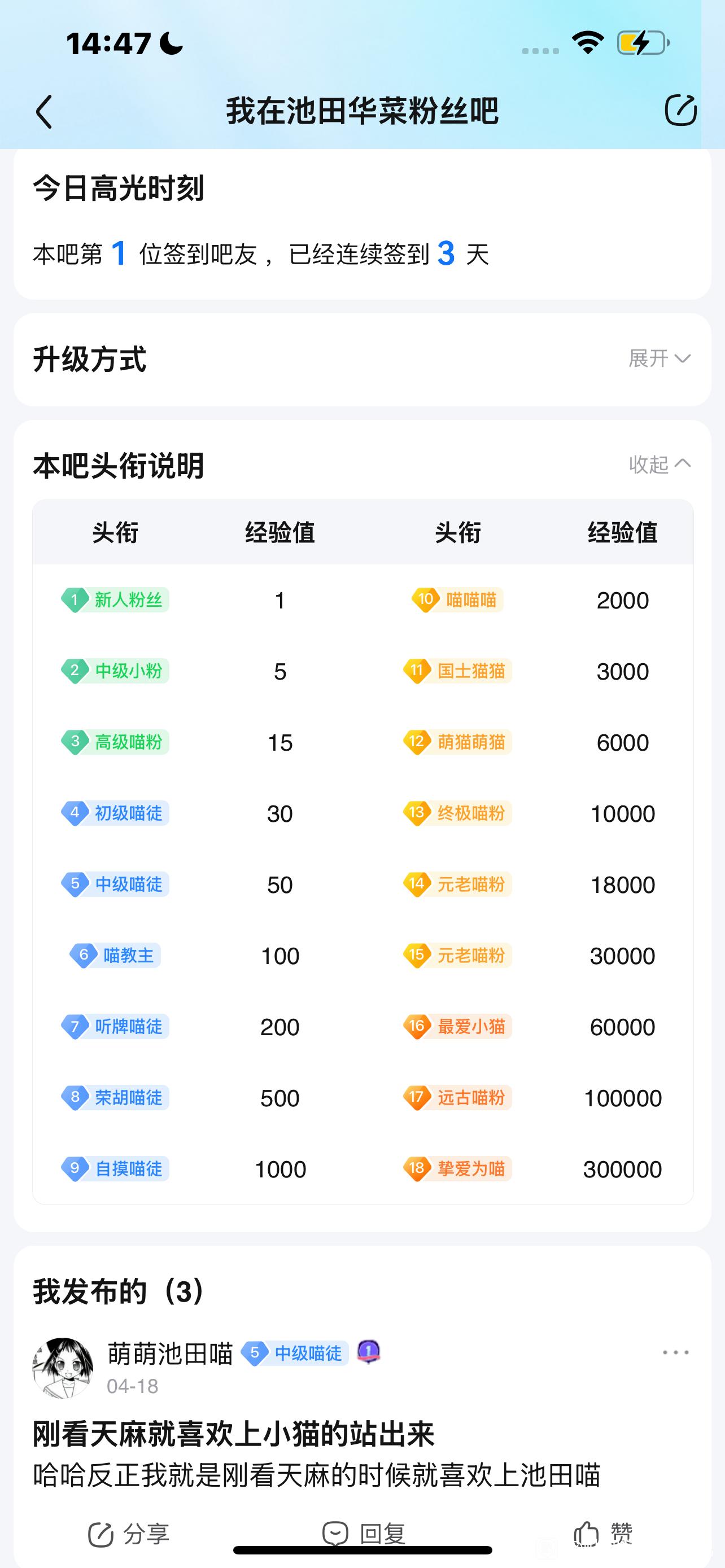Image resolution: width=725 pixels, height=1568 pixels.
Task: Open the edit/compose icon in header
Action: [680, 110]
